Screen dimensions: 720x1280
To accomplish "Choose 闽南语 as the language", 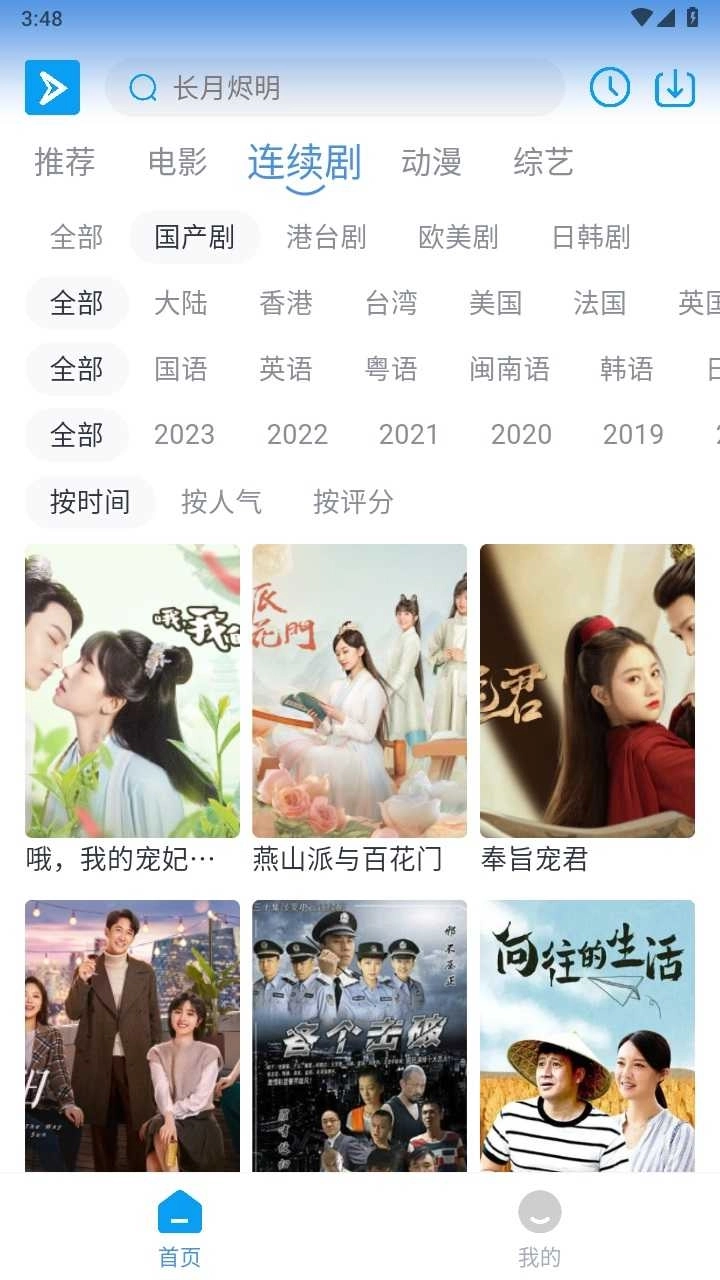I will [x=510, y=370].
